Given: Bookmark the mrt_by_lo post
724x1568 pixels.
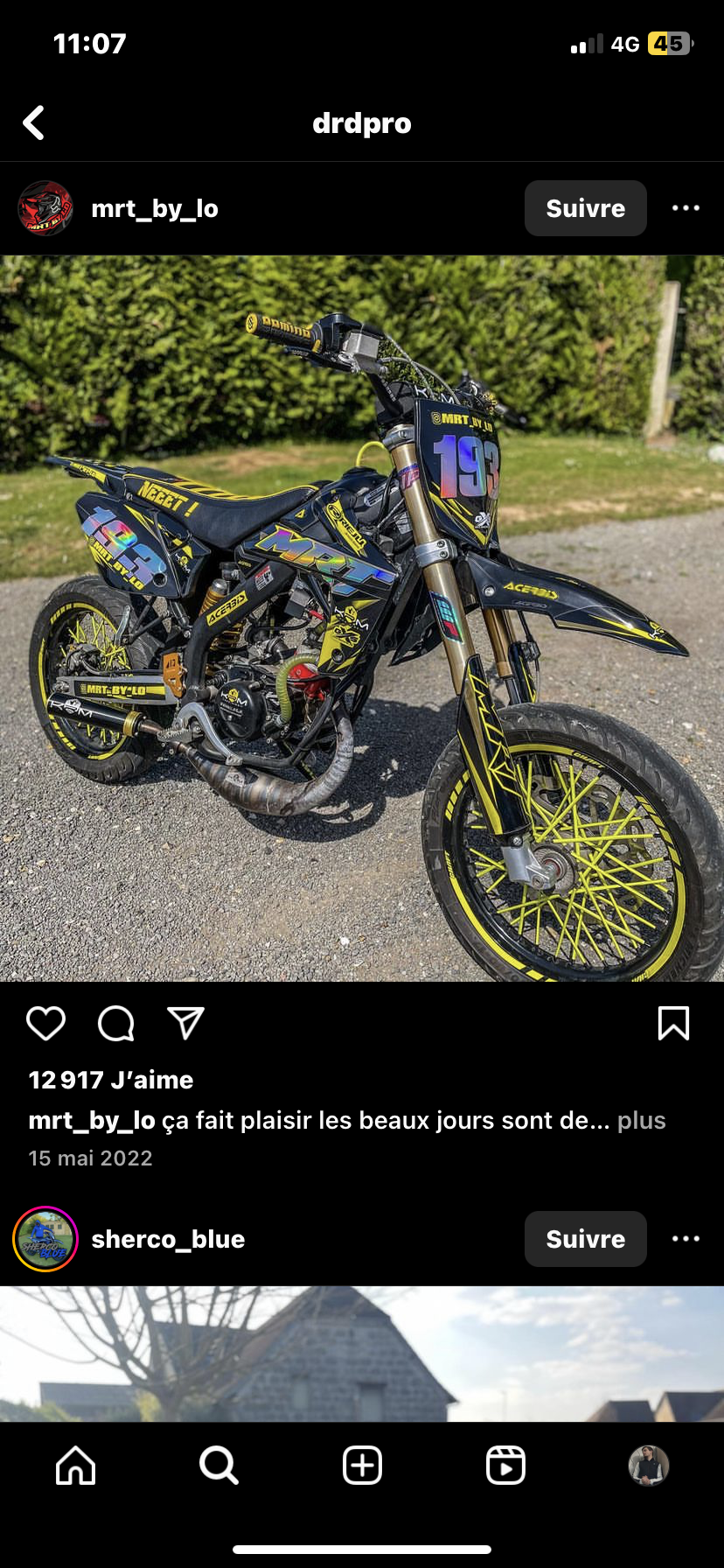Looking at the screenshot, I should pyautogui.click(x=673, y=1023).
